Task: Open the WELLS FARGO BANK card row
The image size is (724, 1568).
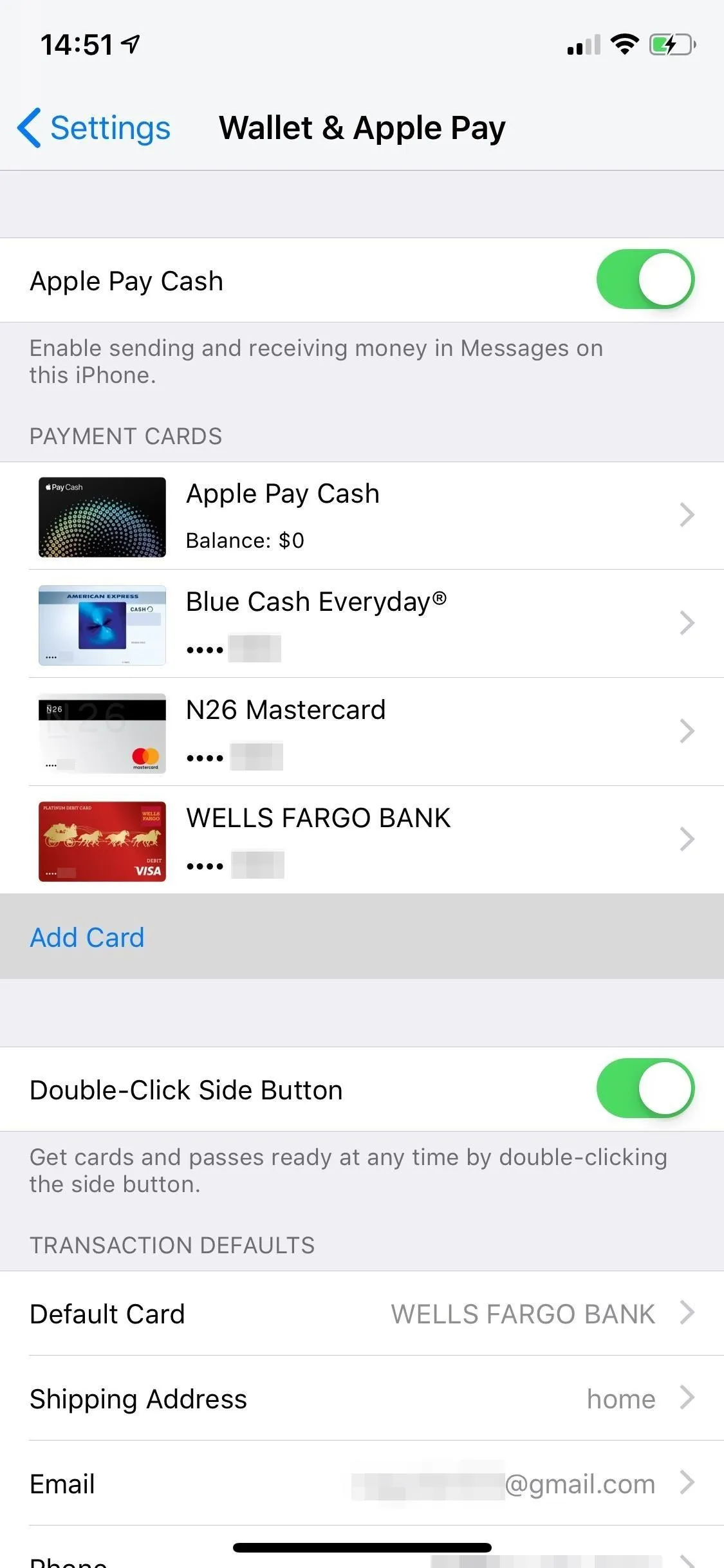Action: point(362,840)
